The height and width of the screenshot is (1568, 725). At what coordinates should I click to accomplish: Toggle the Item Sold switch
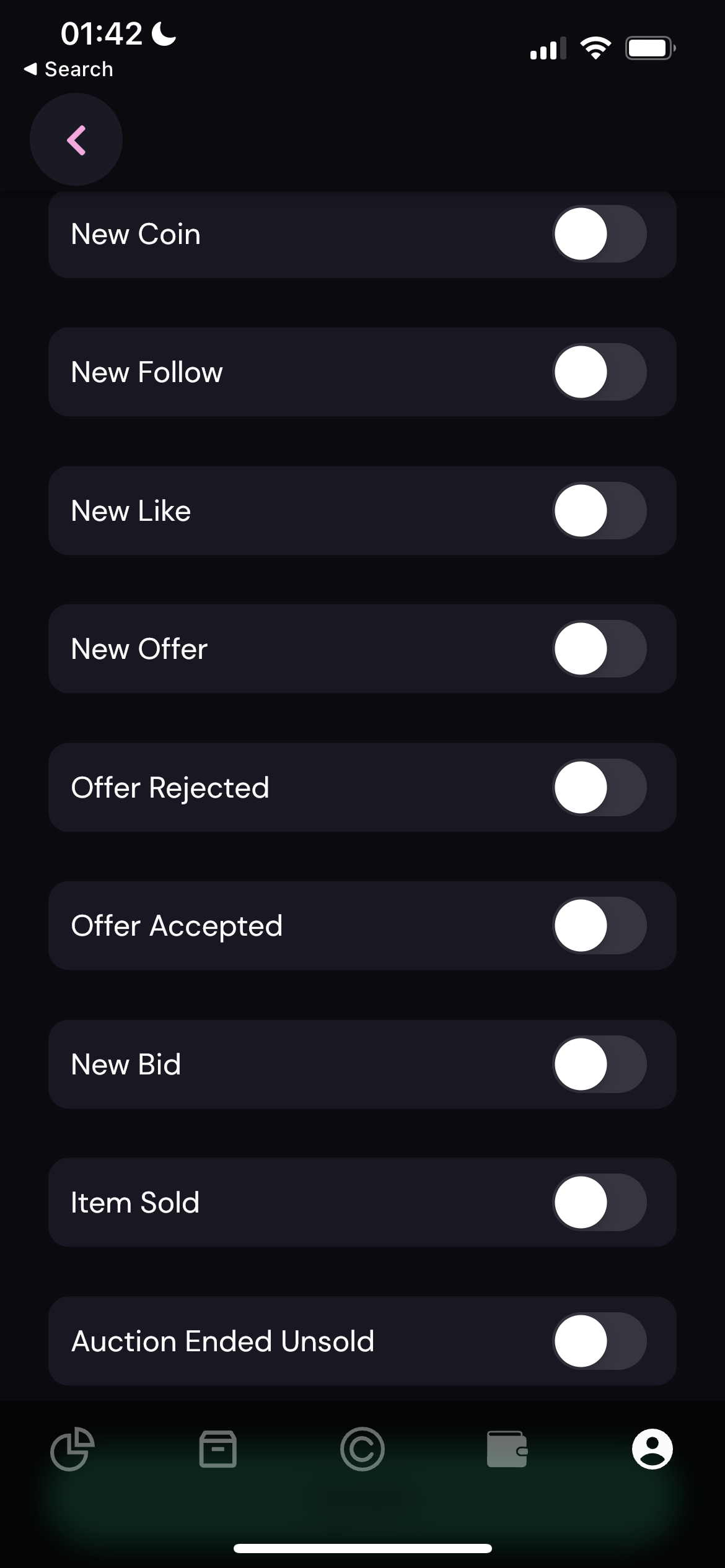599,1202
